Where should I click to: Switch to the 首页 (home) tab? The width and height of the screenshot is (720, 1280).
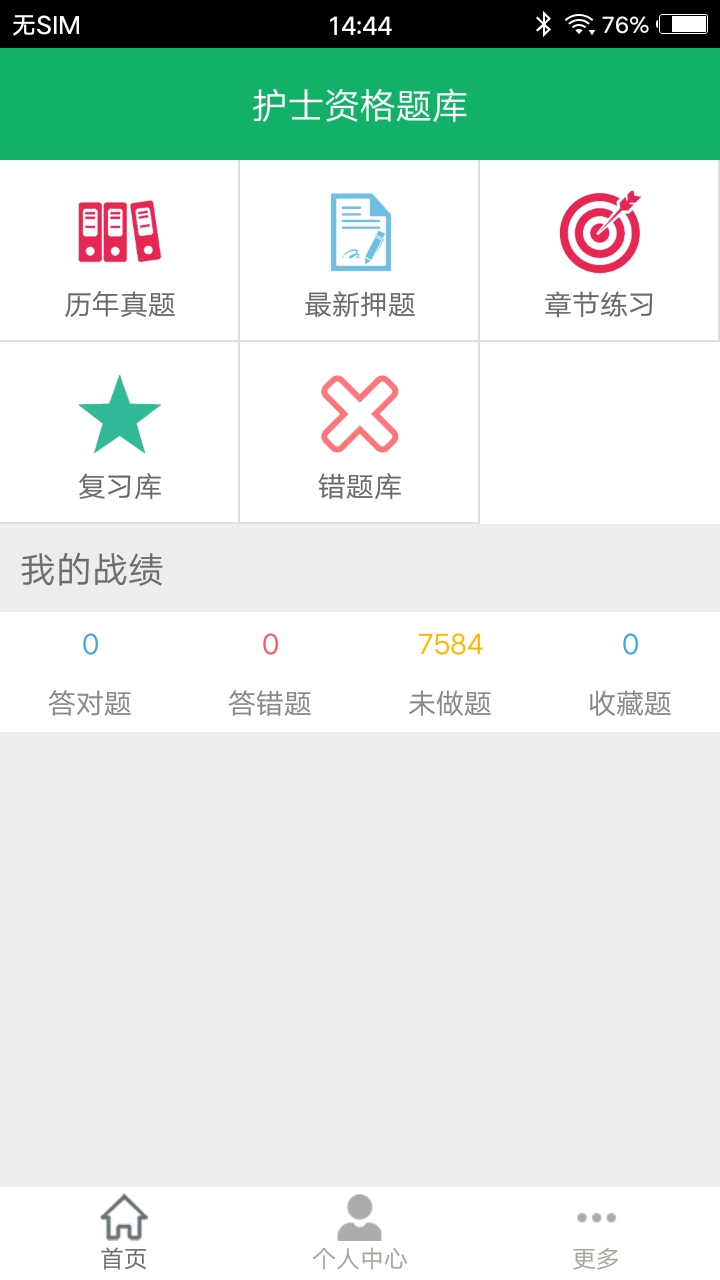[122, 1230]
